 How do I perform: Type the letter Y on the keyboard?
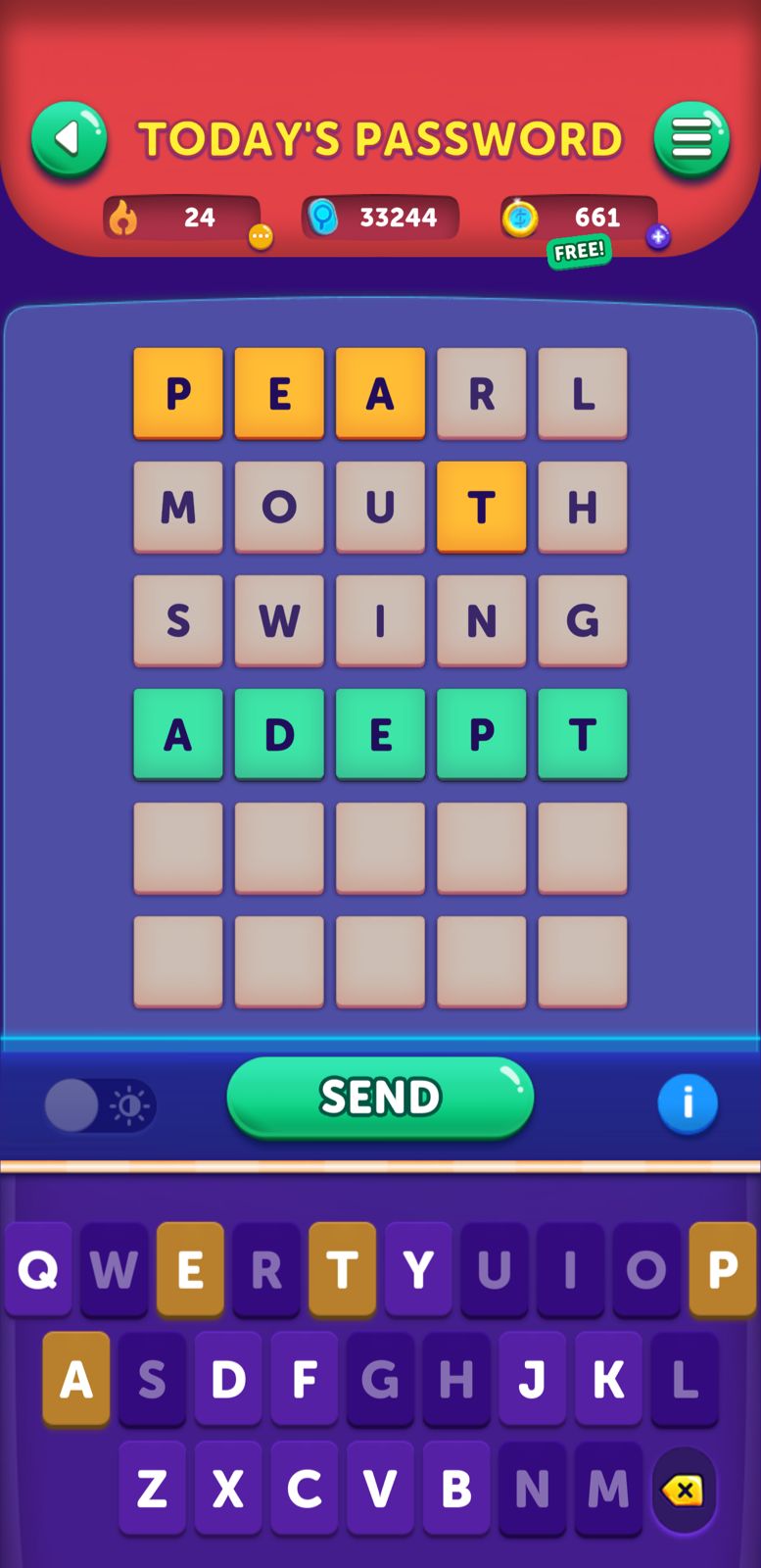tap(418, 1269)
